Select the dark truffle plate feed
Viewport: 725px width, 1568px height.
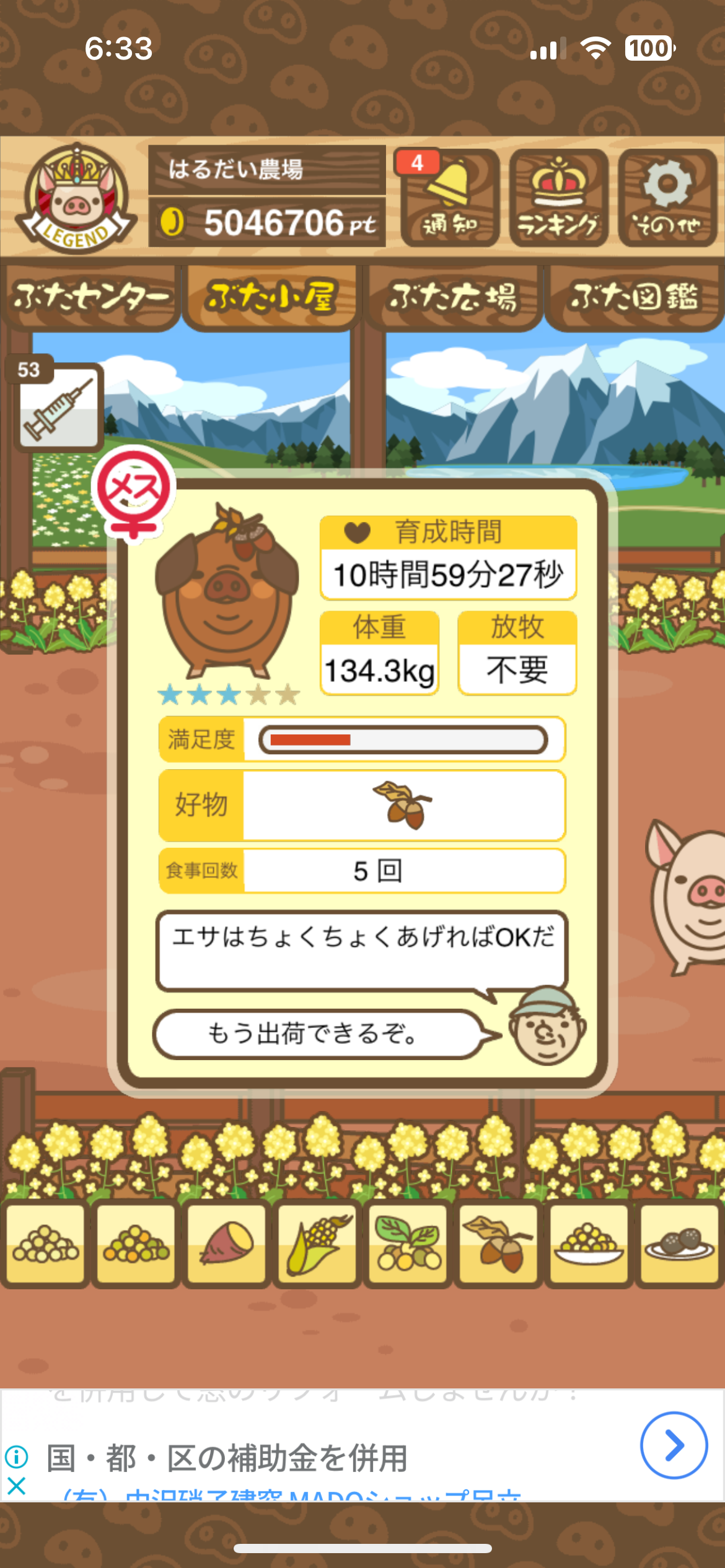point(679,1244)
